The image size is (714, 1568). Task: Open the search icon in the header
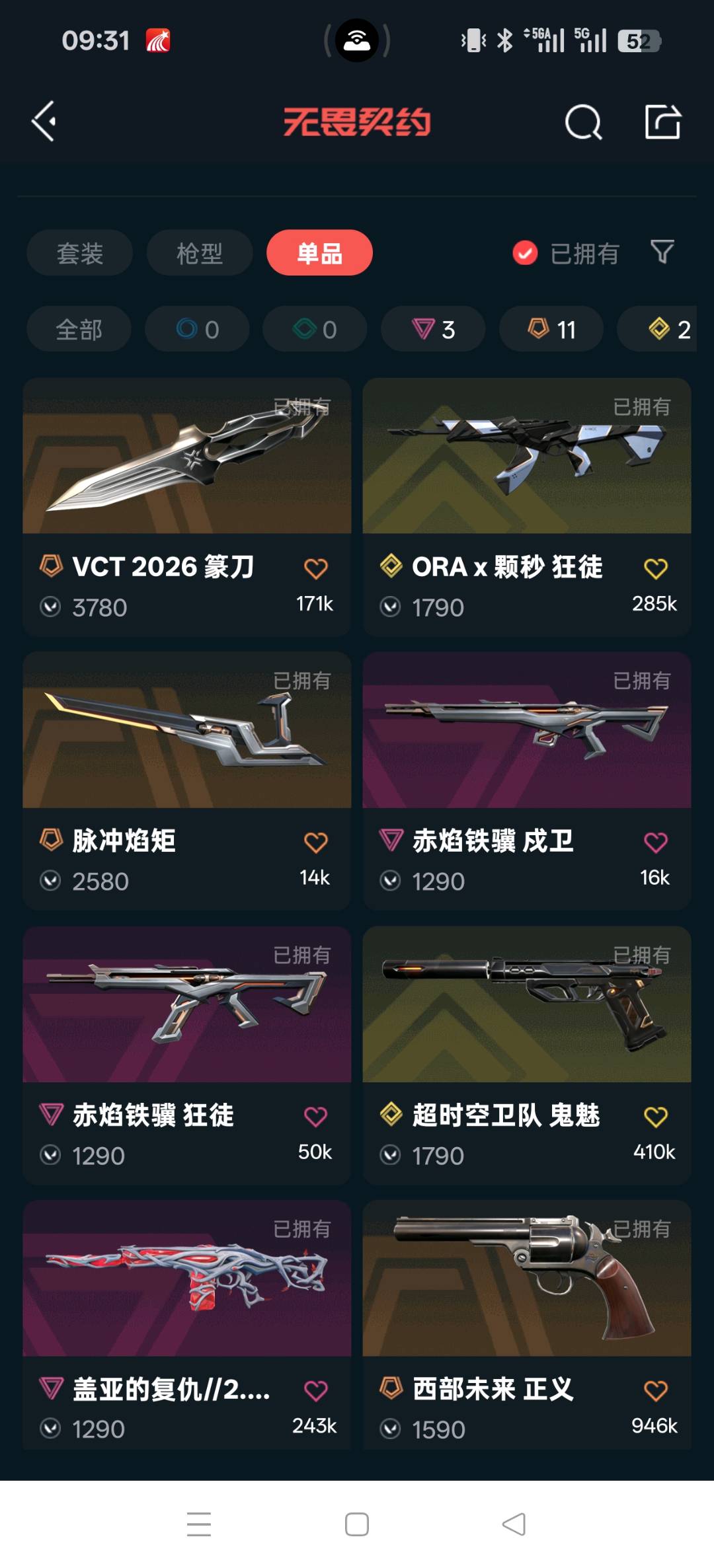click(583, 122)
